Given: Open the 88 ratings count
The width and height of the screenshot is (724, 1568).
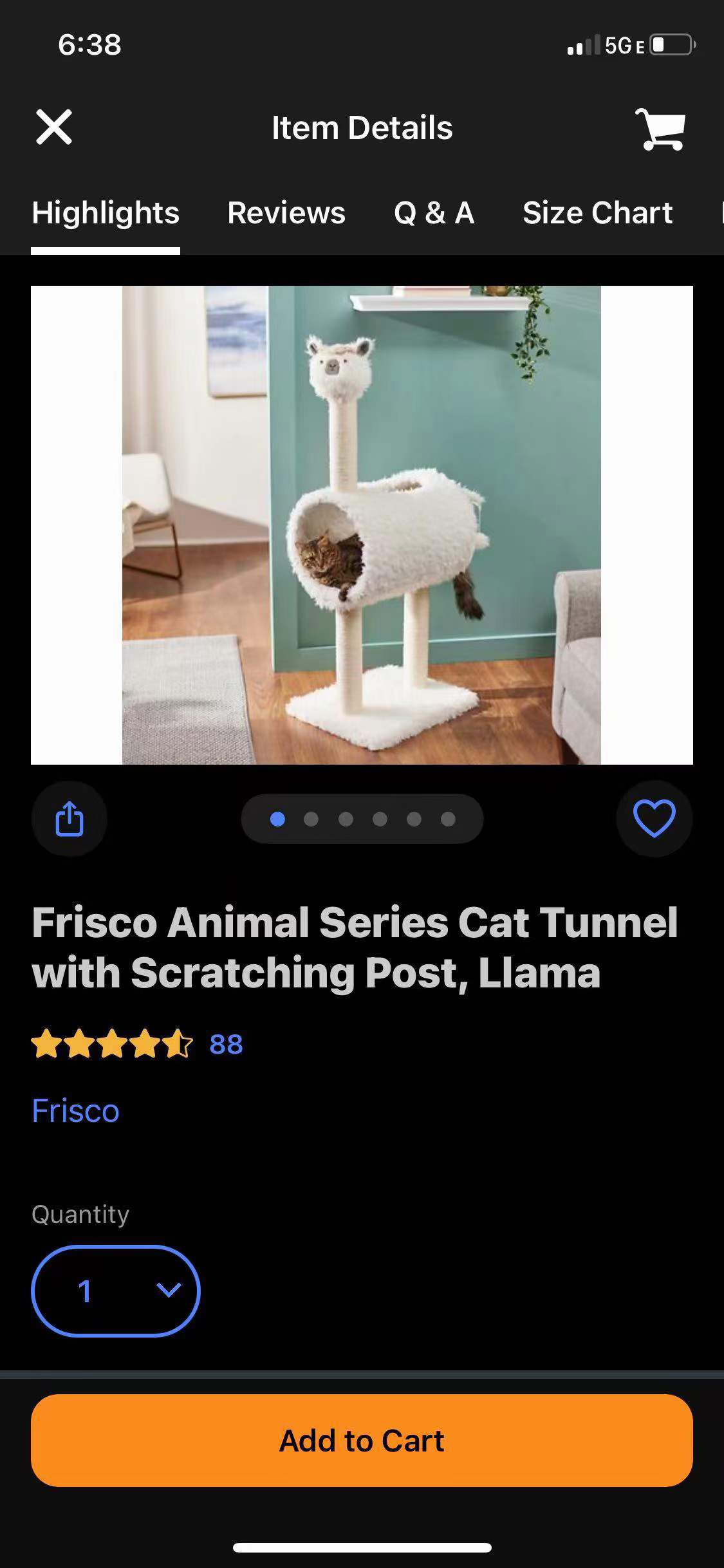Looking at the screenshot, I should (x=226, y=1044).
